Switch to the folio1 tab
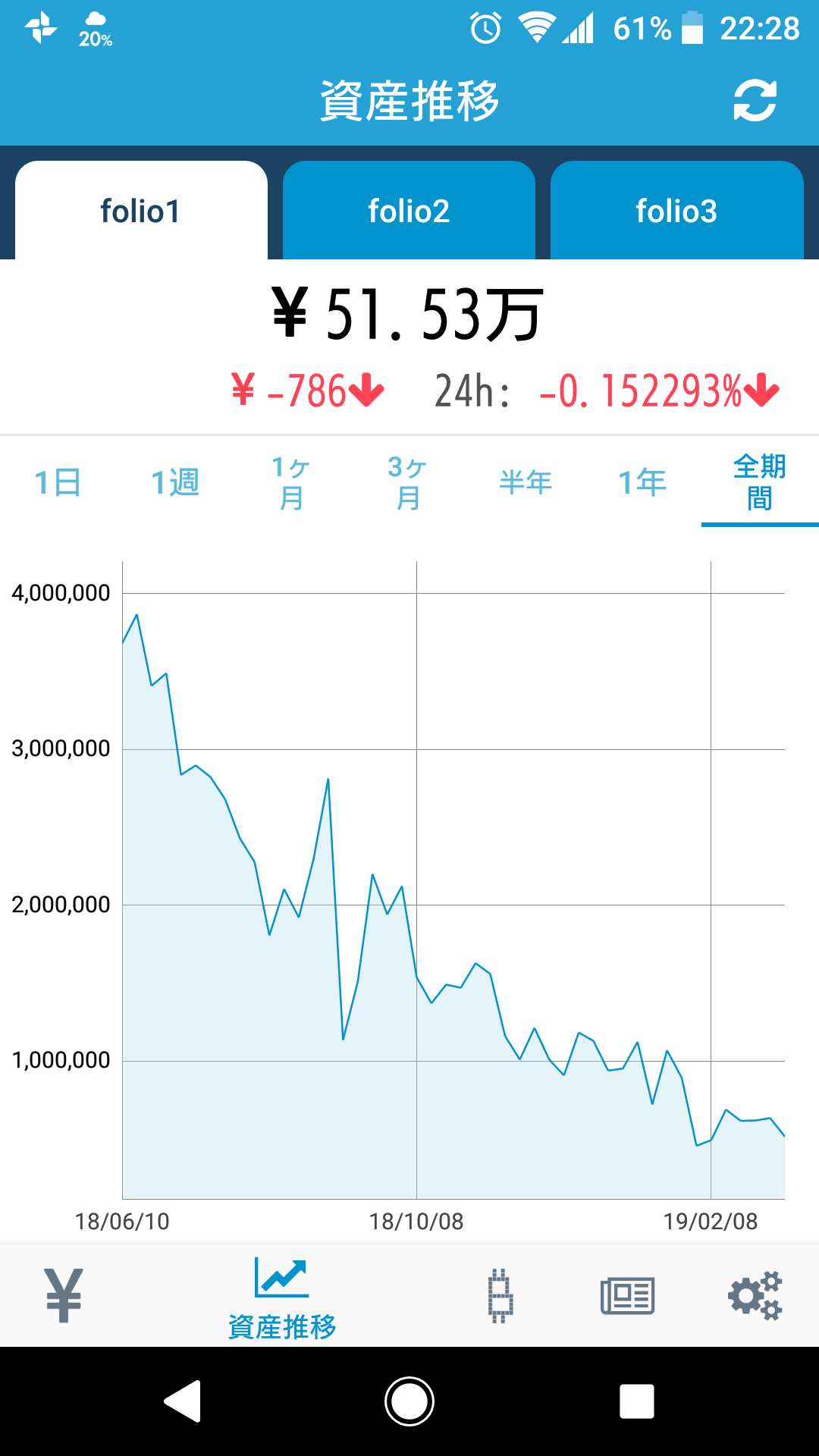This screenshot has width=819, height=1456. pyautogui.click(x=141, y=211)
